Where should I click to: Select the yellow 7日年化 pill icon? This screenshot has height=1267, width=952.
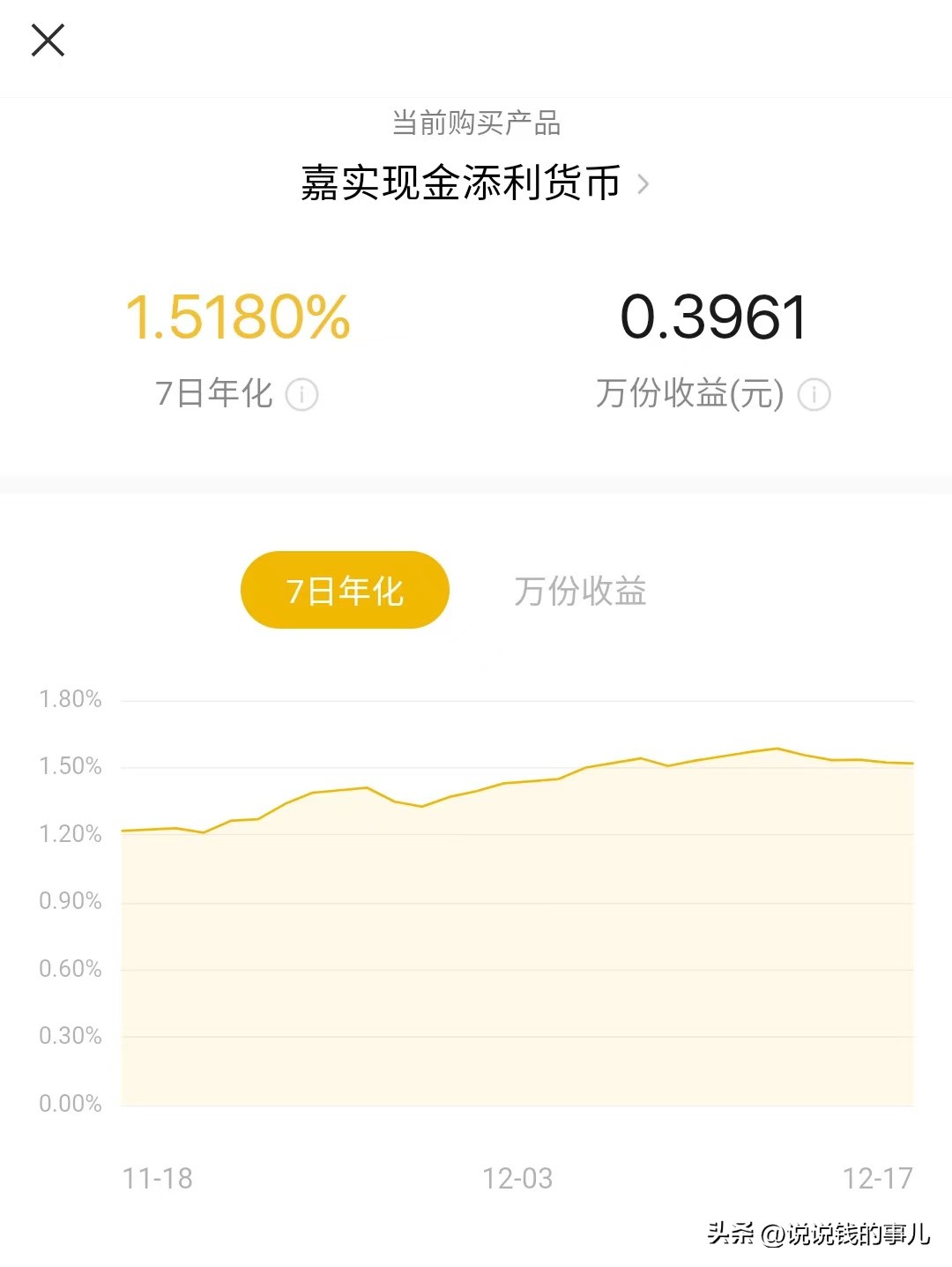pos(344,589)
